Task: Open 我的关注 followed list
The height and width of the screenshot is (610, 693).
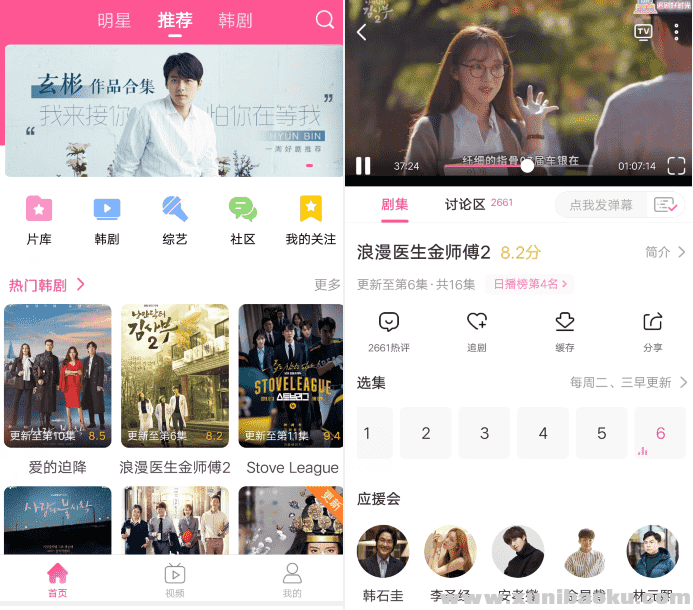Action: pyautogui.click(x=310, y=220)
